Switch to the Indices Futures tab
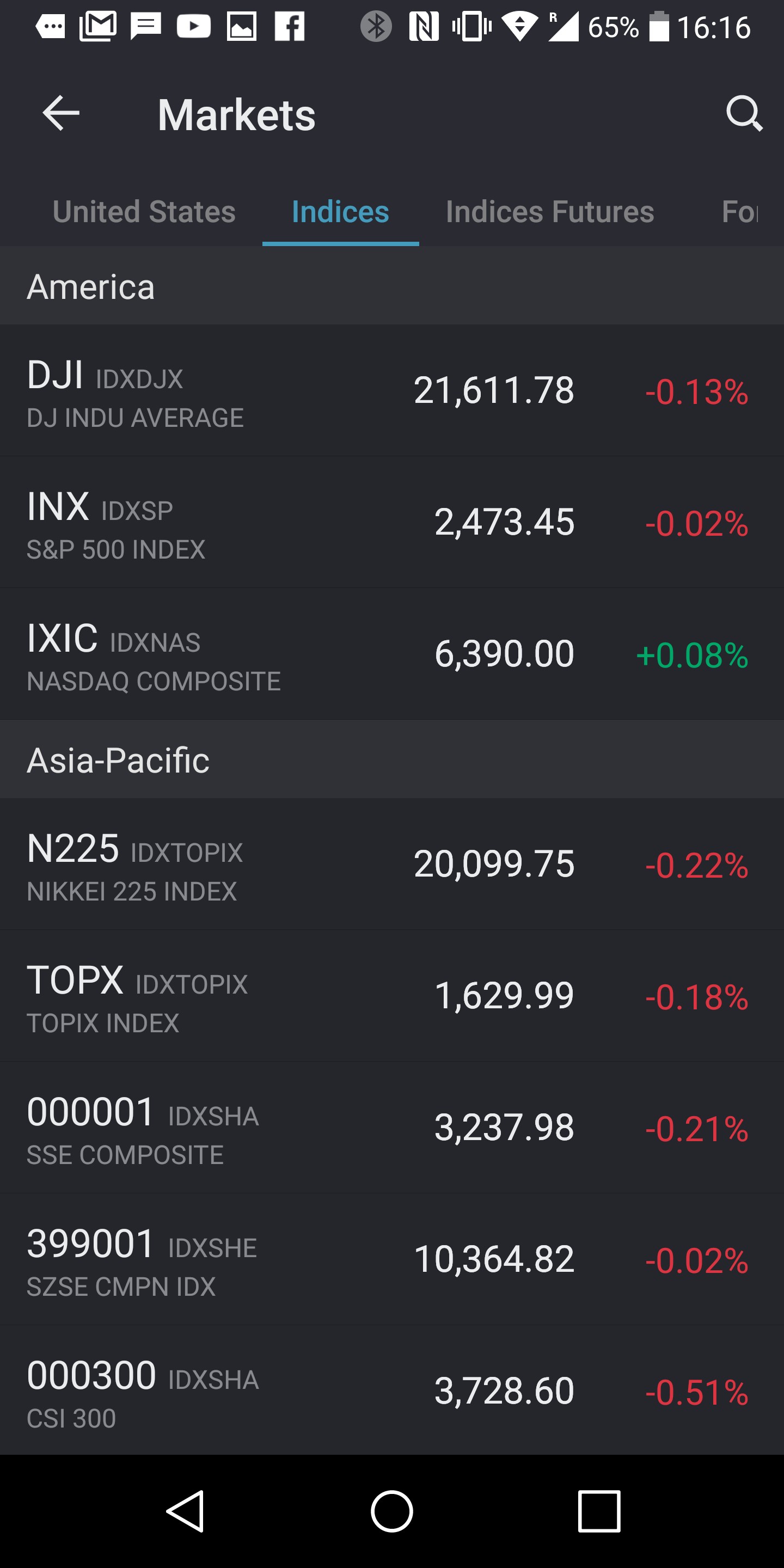Viewport: 784px width, 1568px height. pyautogui.click(x=550, y=212)
